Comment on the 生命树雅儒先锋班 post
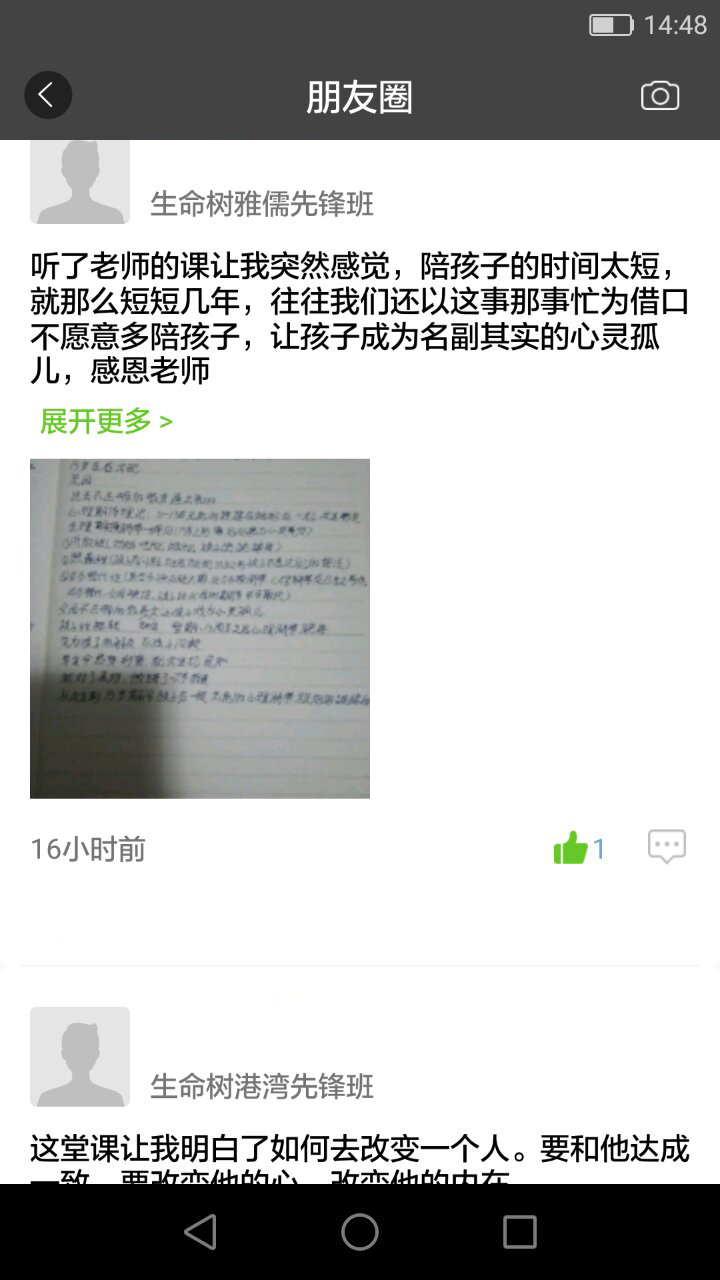 click(x=666, y=846)
